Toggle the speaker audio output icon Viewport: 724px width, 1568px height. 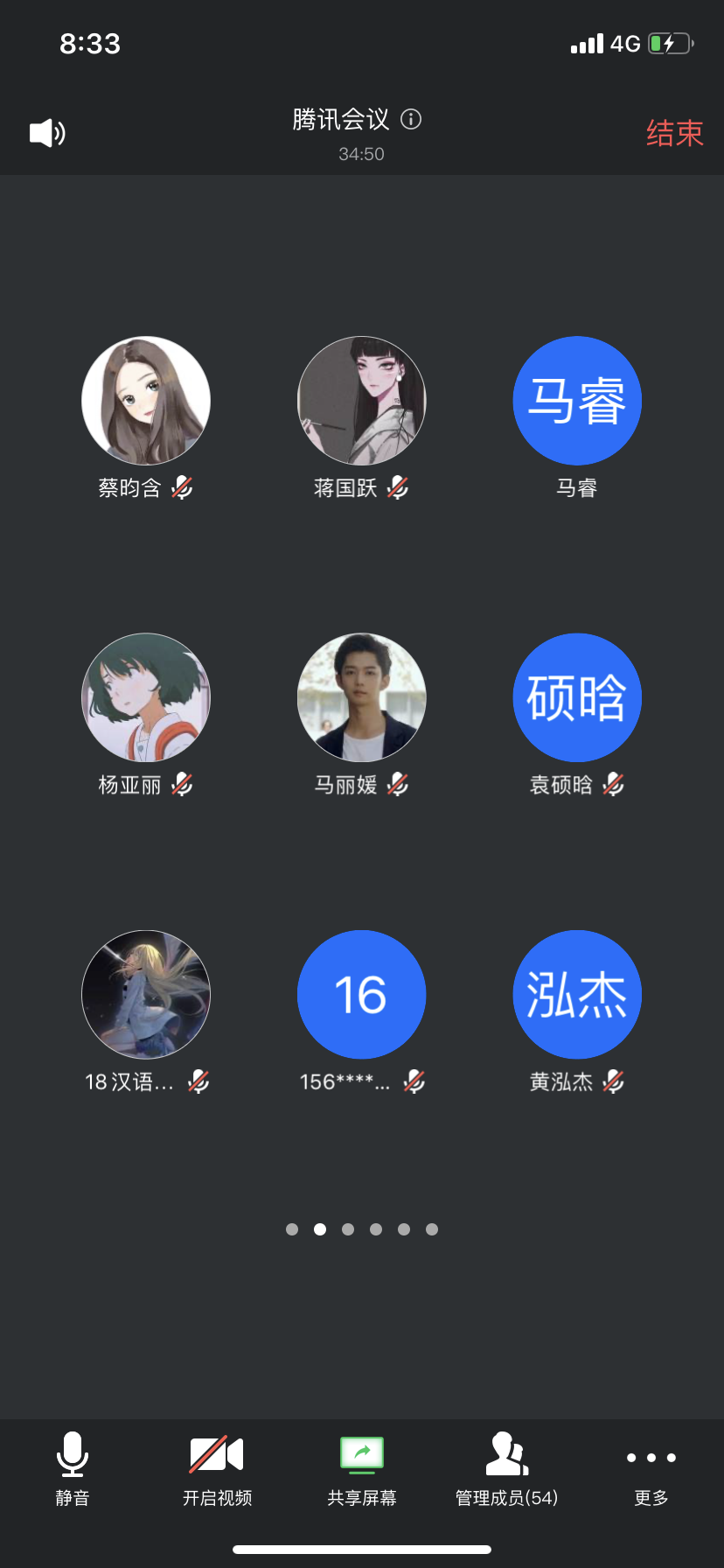[x=47, y=133]
